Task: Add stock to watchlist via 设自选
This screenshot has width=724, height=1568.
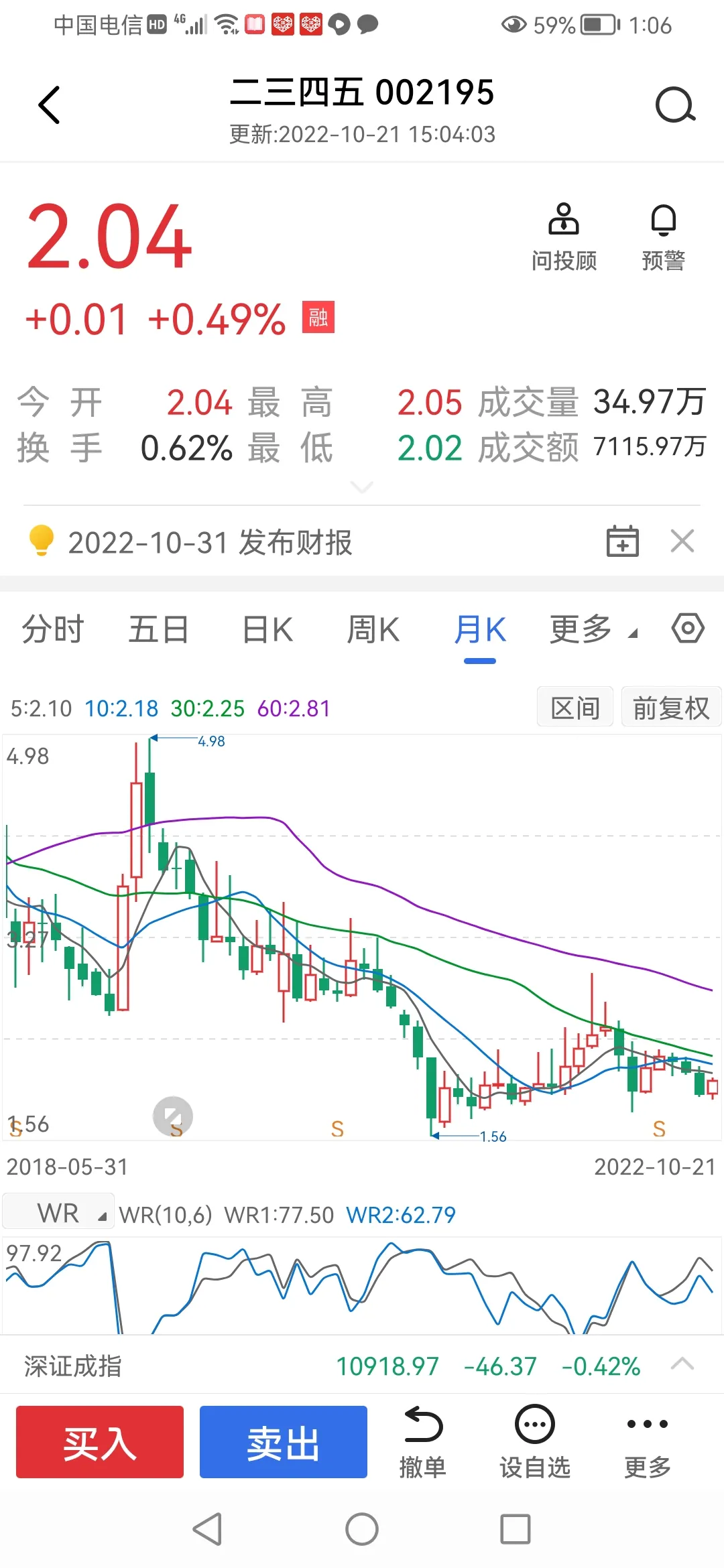Action: pyautogui.click(x=534, y=1442)
